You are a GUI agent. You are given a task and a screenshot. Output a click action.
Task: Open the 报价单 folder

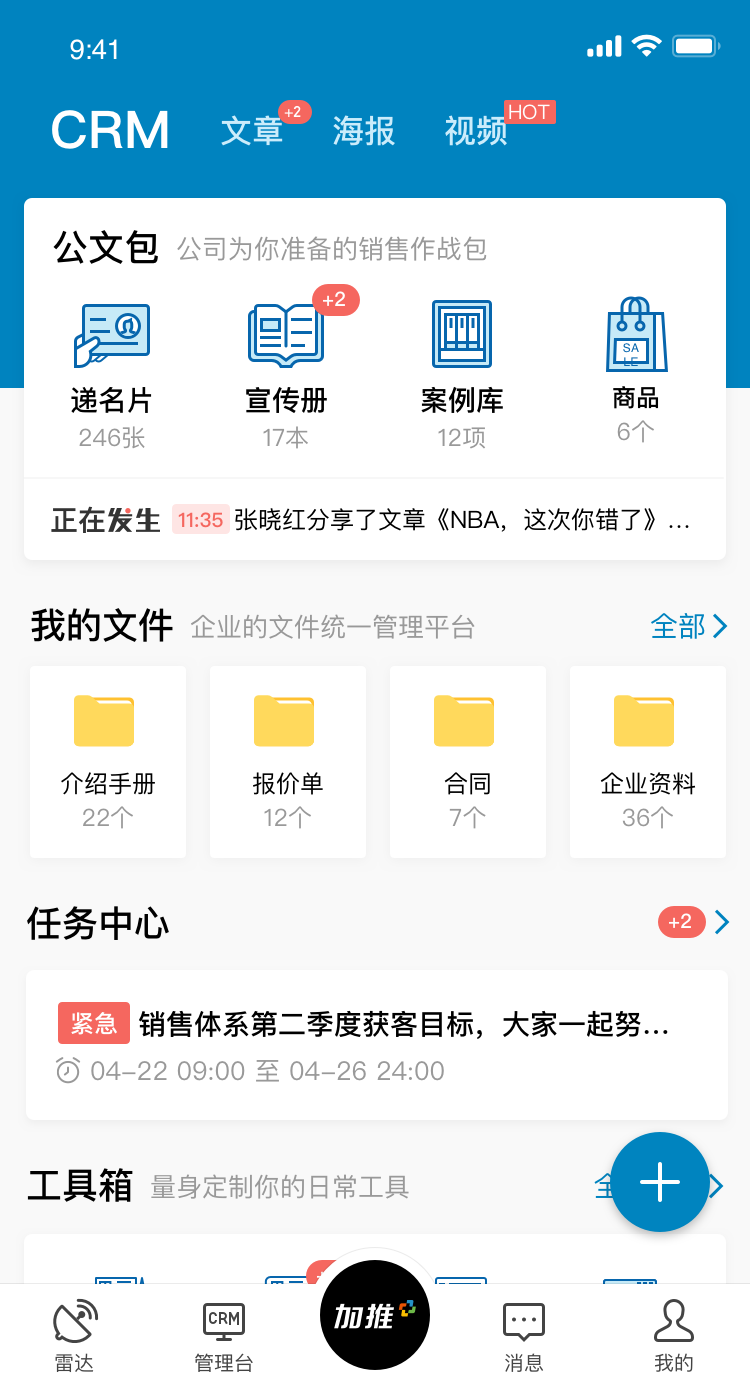click(288, 762)
